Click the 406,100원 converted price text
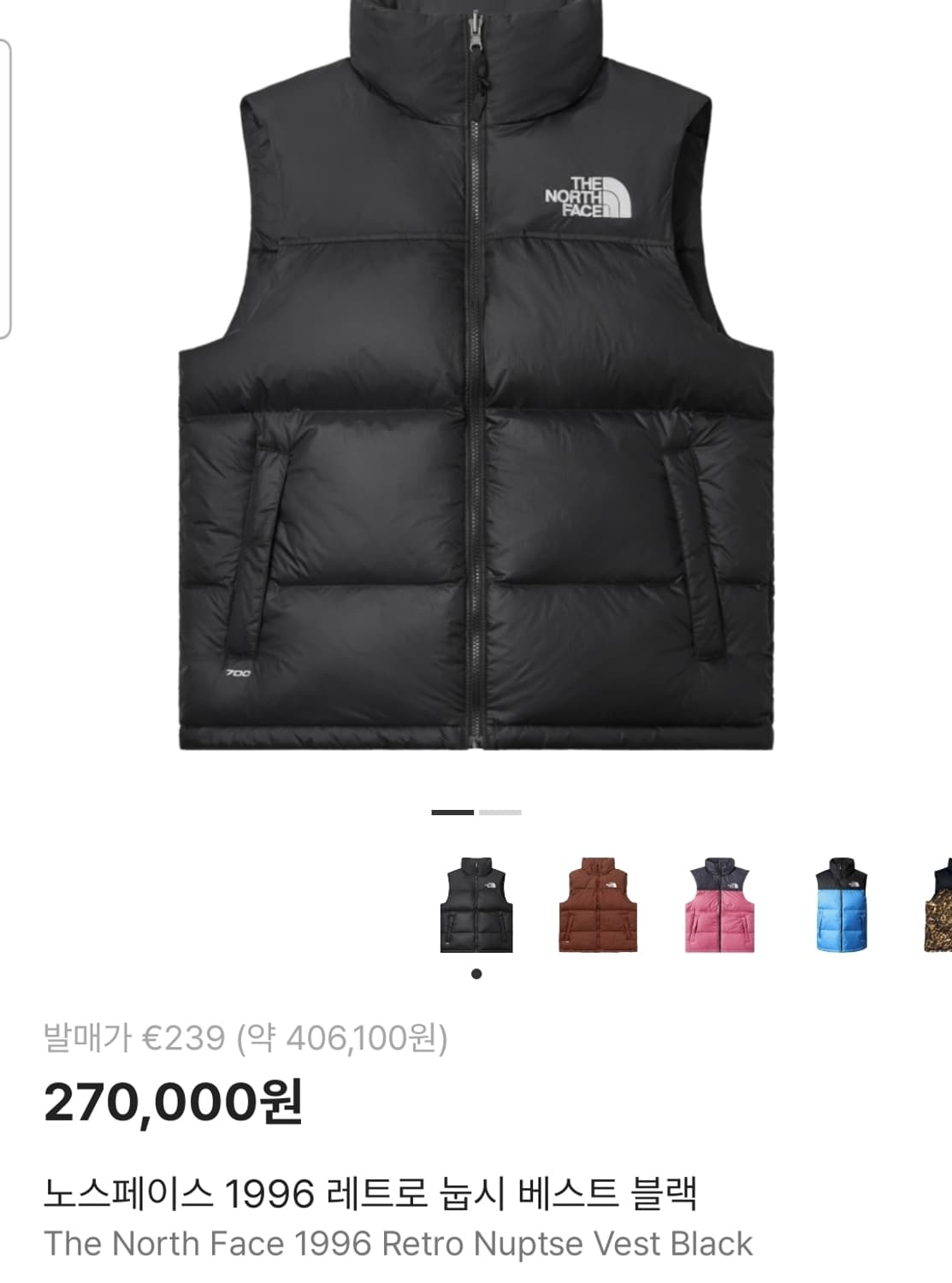This screenshot has height=1283, width=952. coord(368,1039)
